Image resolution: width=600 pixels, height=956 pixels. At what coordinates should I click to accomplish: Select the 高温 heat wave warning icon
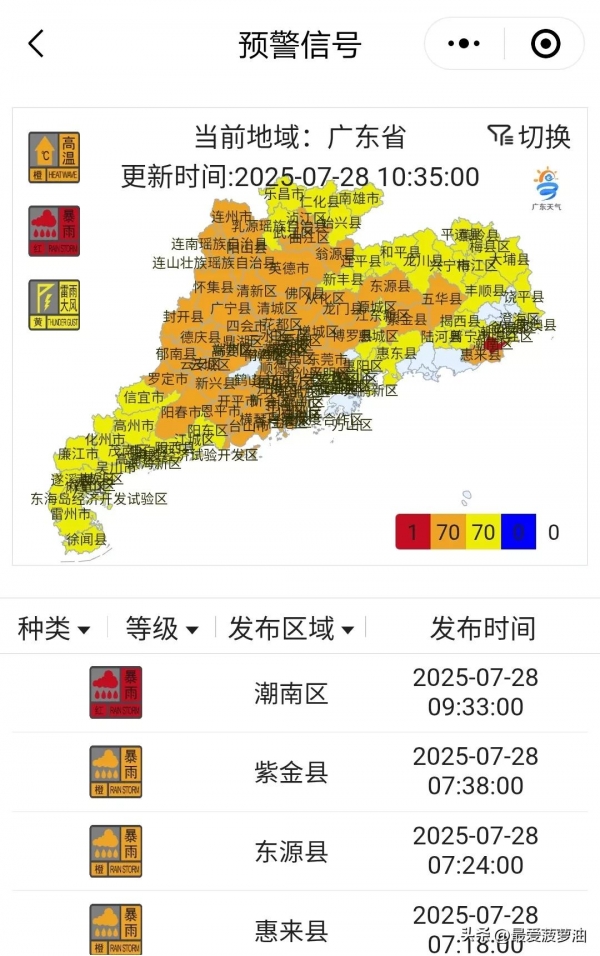(54, 158)
